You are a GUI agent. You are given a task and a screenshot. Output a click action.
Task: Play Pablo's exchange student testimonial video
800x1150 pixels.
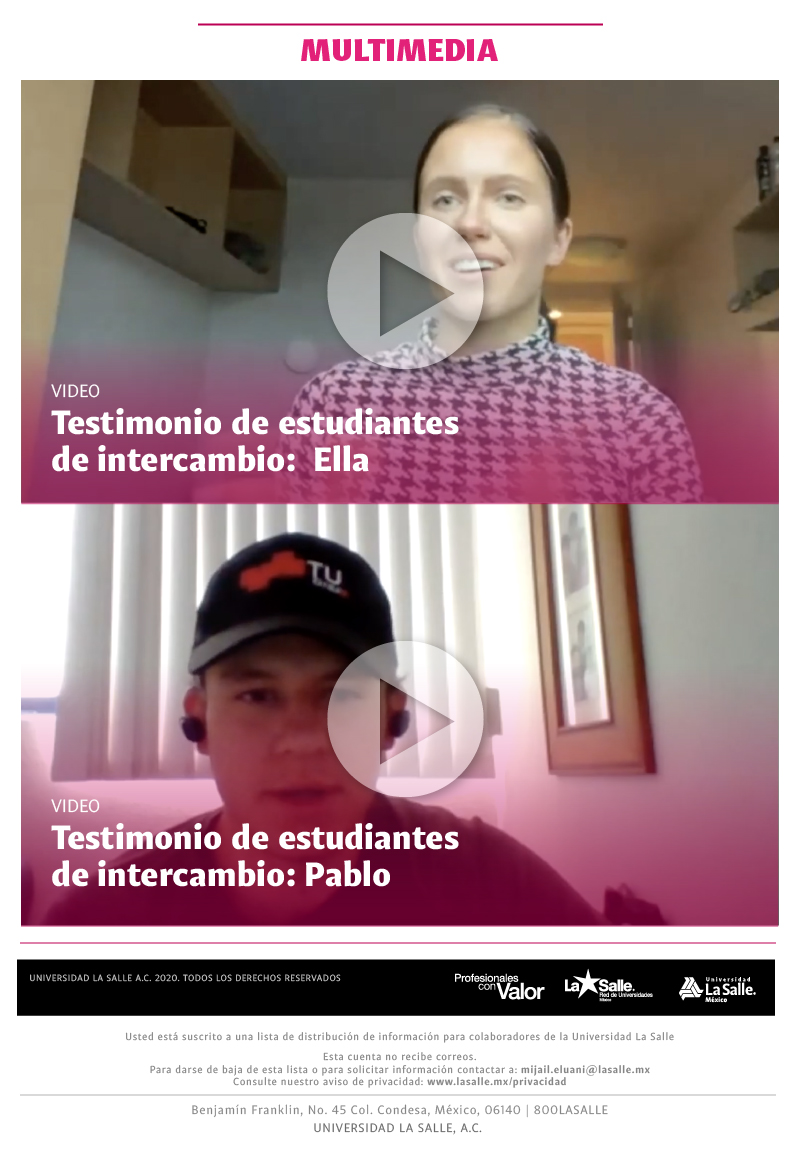coord(405,719)
